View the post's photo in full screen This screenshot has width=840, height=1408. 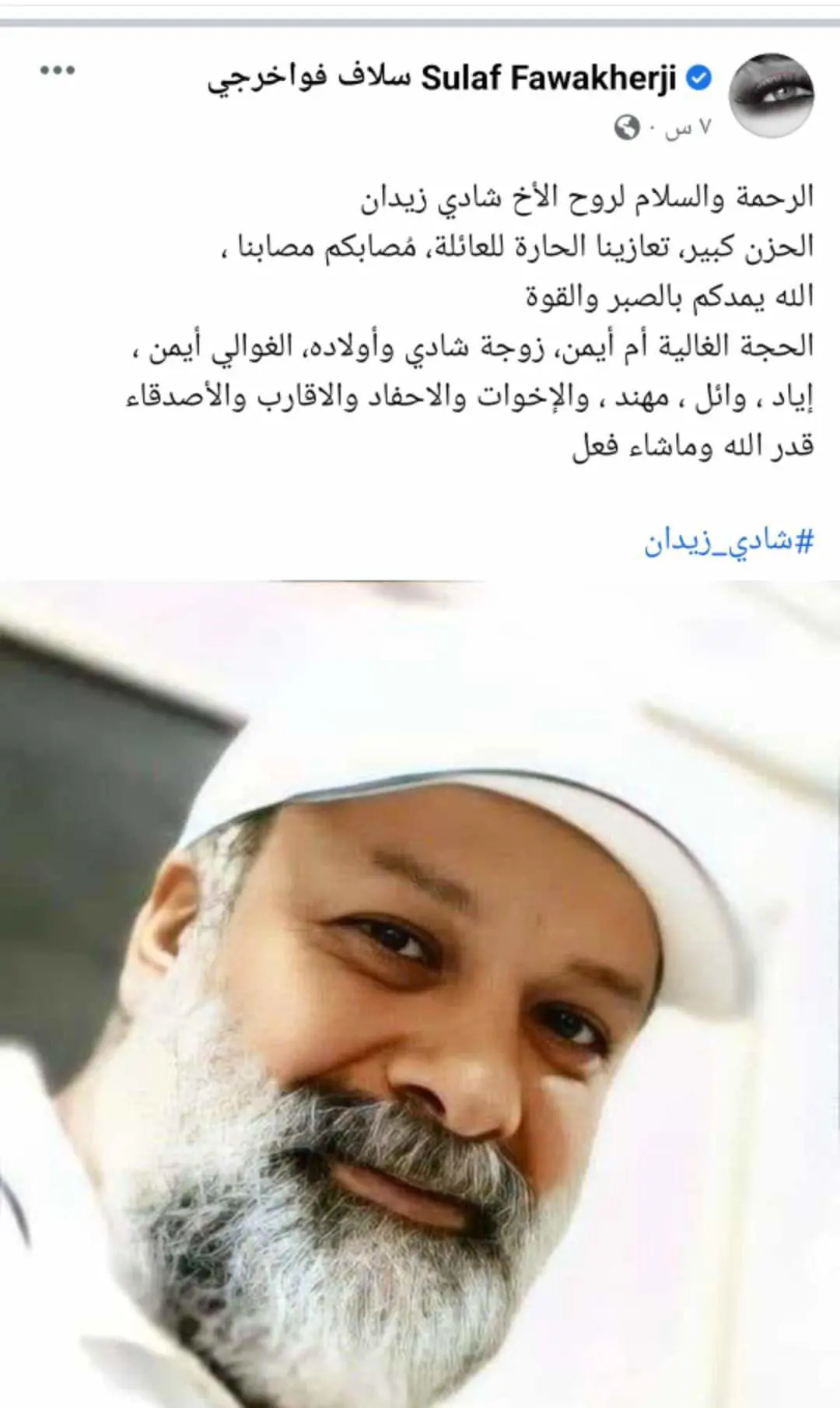(420, 988)
